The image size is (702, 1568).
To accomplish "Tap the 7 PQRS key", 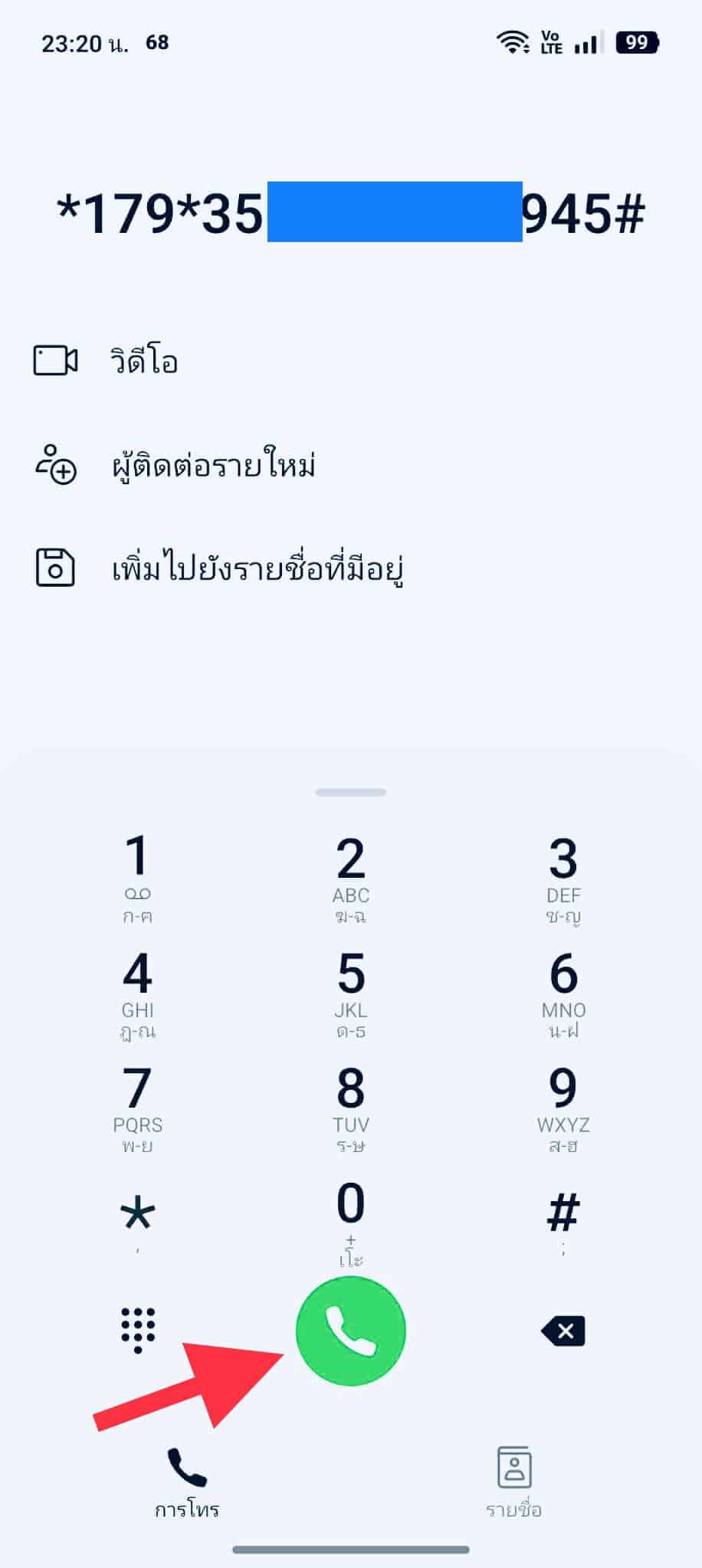I will (138, 1107).
